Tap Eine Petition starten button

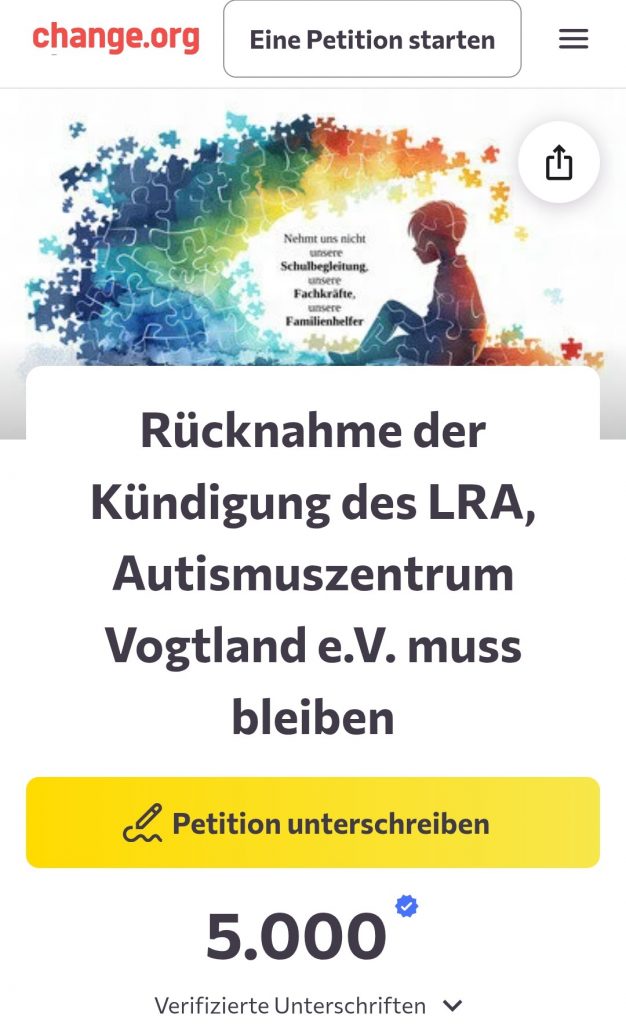372,40
